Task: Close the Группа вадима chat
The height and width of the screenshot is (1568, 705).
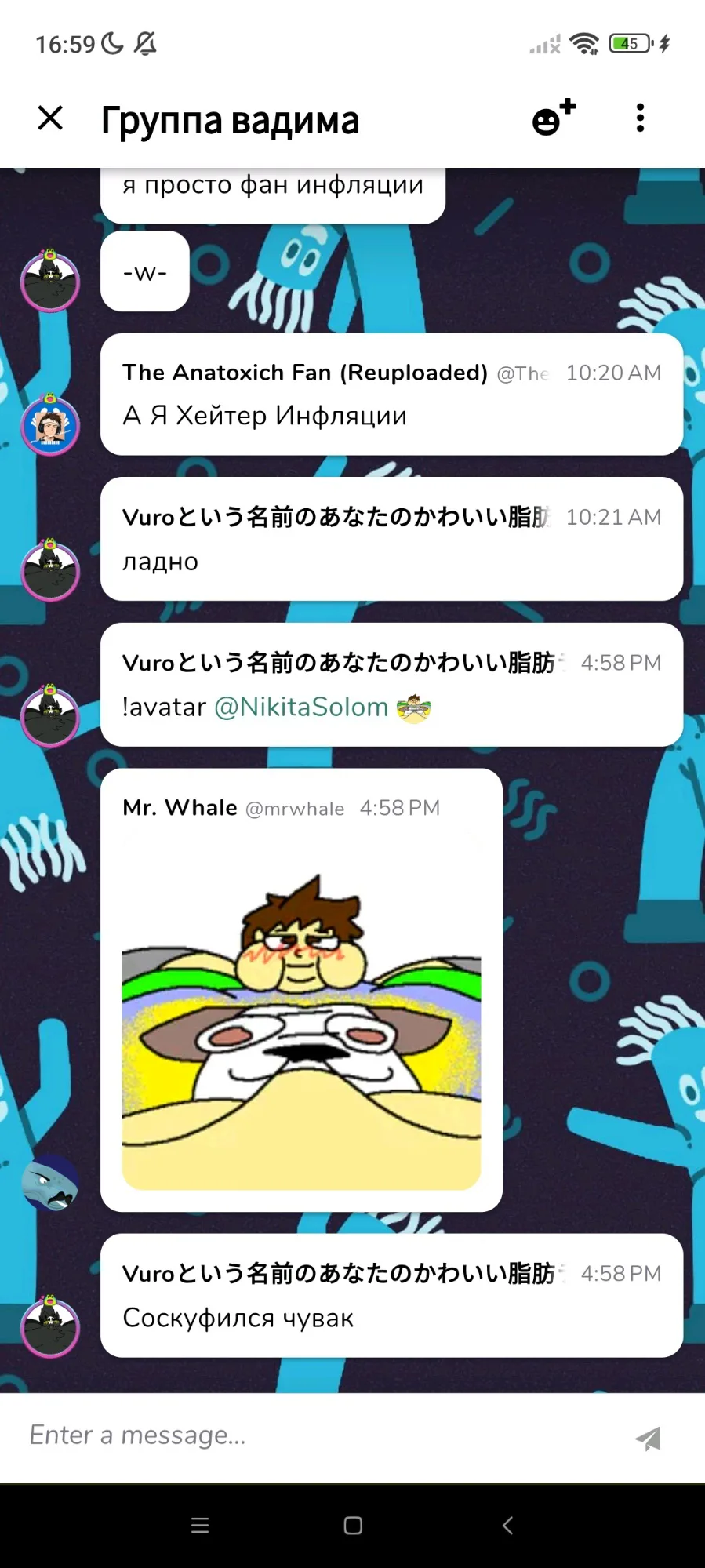Action: pyautogui.click(x=50, y=118)
